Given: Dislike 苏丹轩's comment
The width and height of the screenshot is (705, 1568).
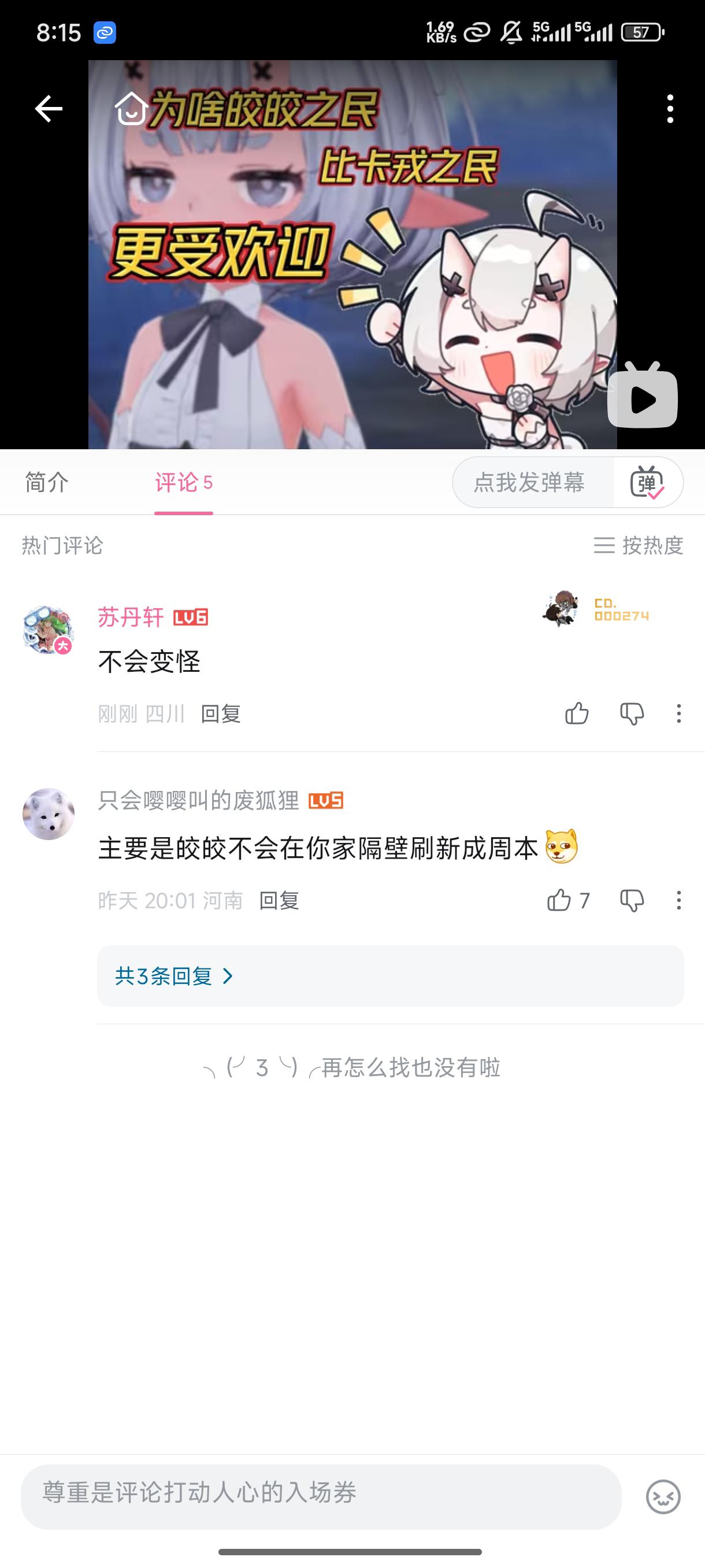Looking at the screenshot, I should pos(632,713).
